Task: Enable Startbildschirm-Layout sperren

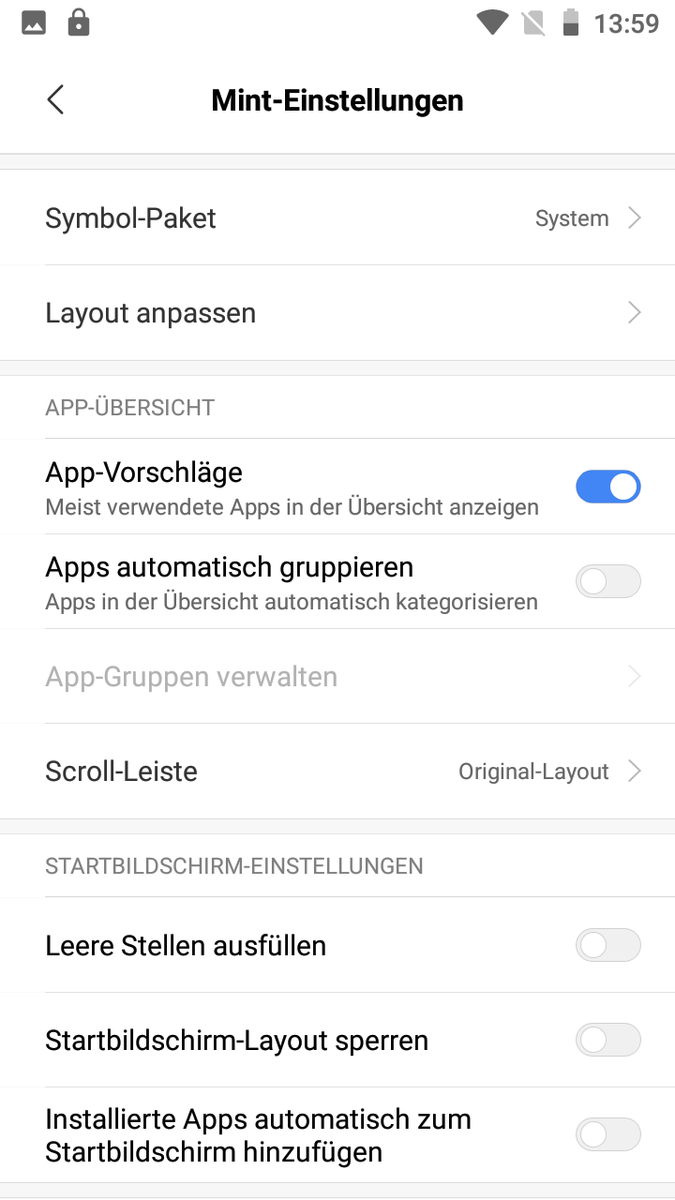Action: coord(607,1040)
